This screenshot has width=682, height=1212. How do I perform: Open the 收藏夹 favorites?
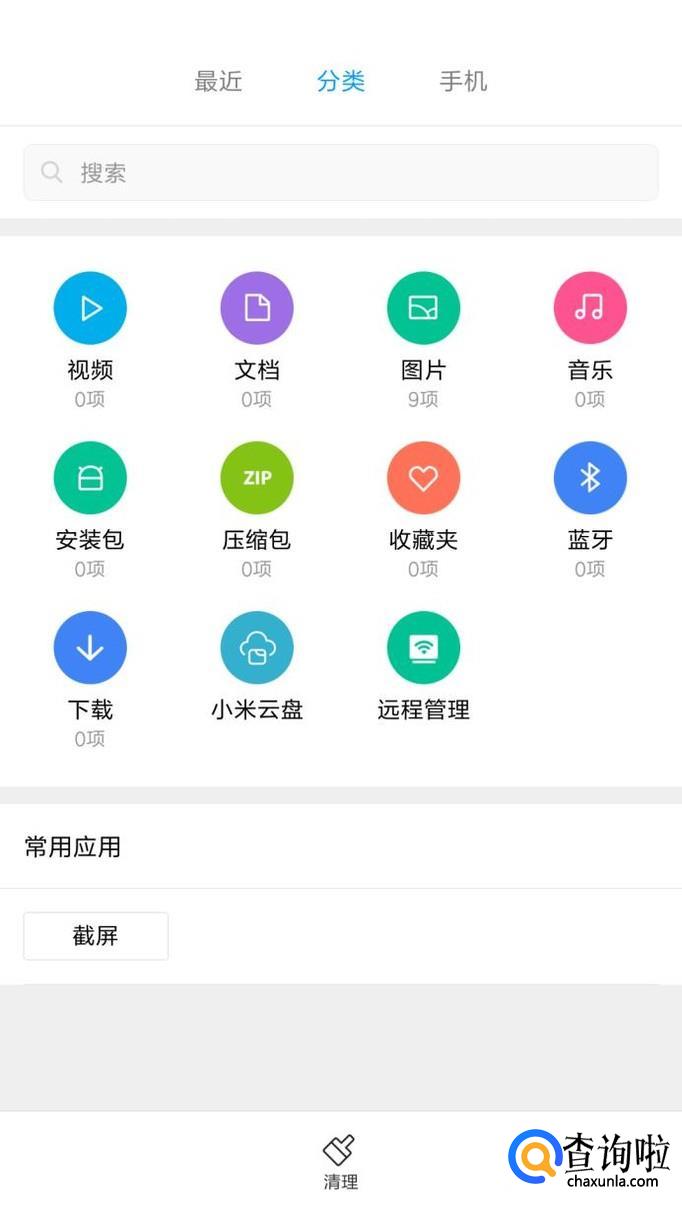click(423, 479)
